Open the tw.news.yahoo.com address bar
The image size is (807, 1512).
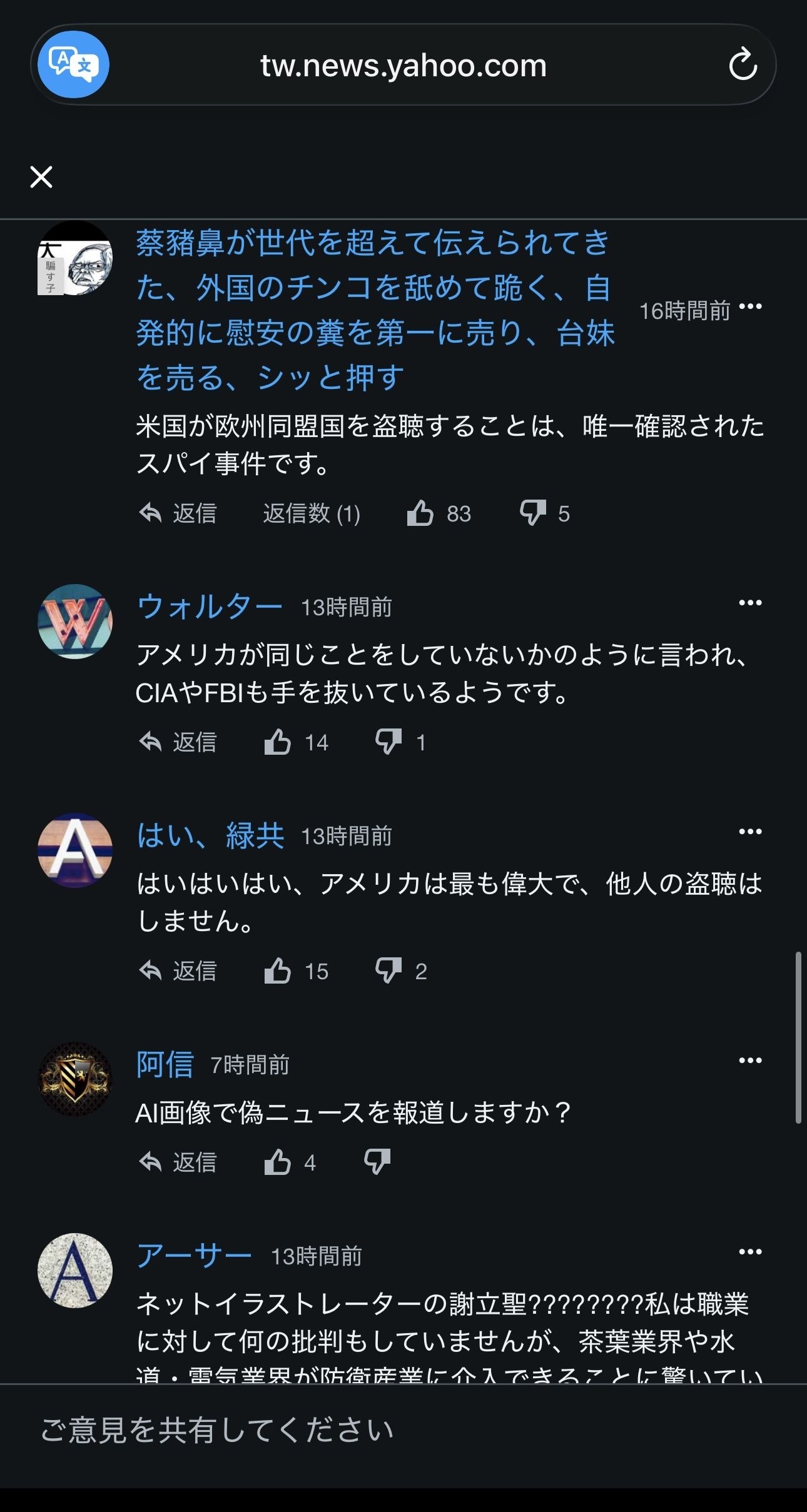pos(403,65)
